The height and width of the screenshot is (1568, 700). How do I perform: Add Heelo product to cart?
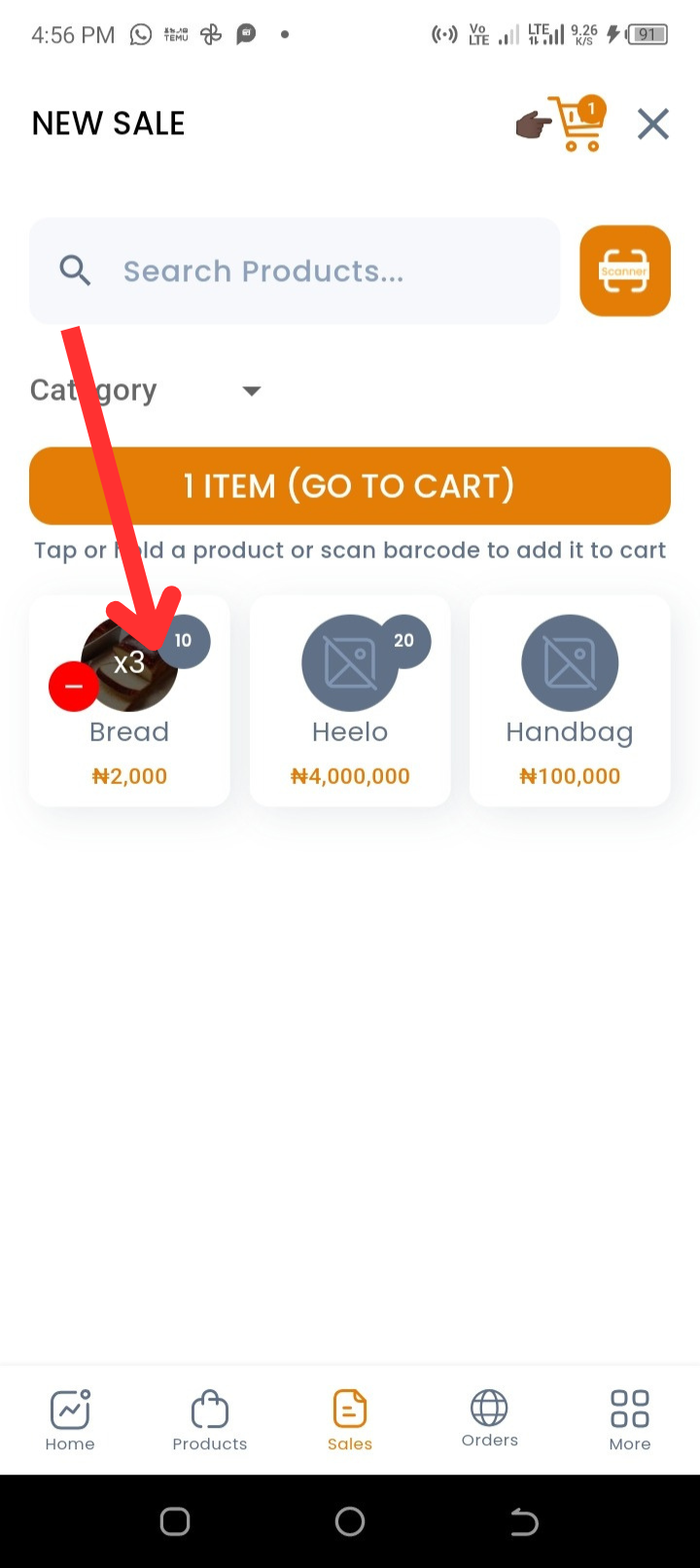(350, 700)
